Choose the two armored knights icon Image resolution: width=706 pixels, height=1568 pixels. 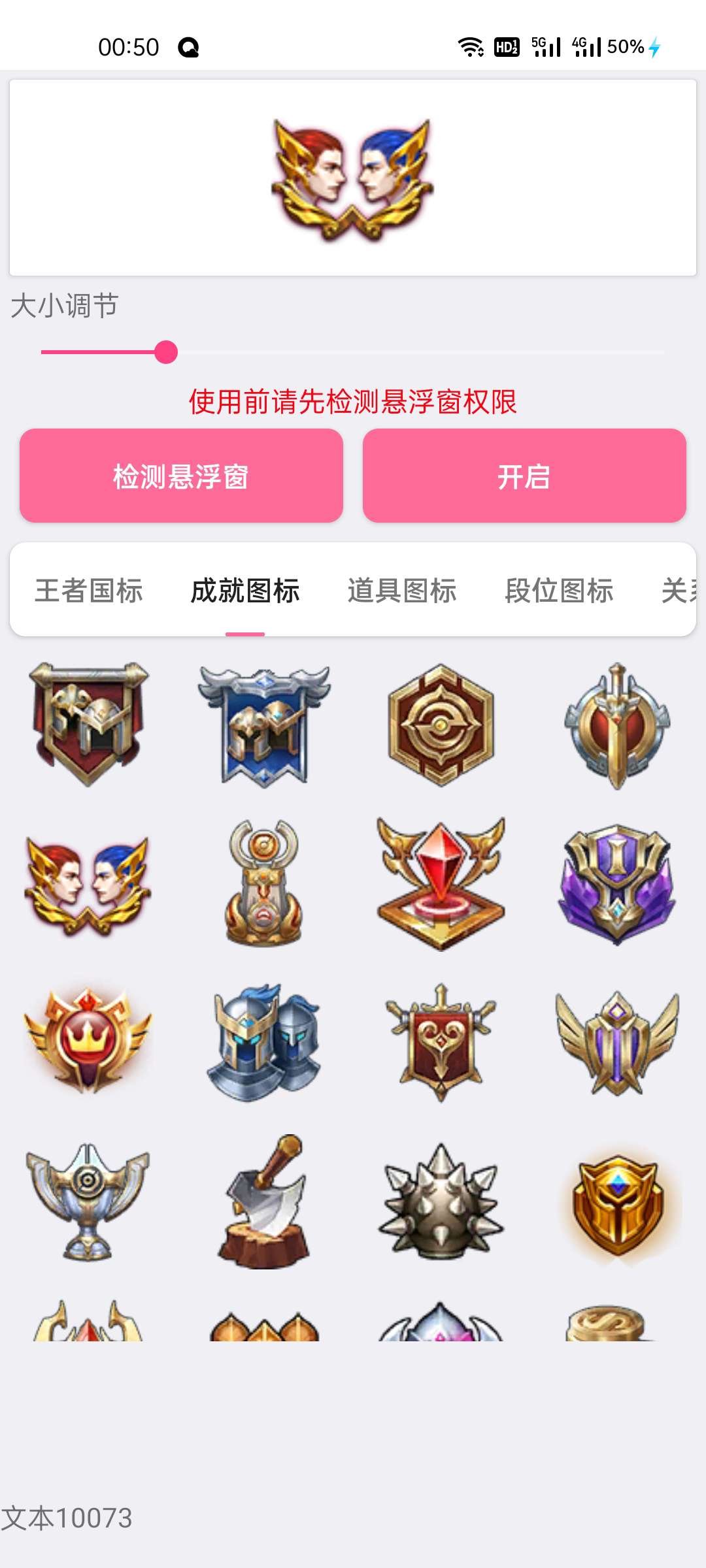tap(264, 1043)
